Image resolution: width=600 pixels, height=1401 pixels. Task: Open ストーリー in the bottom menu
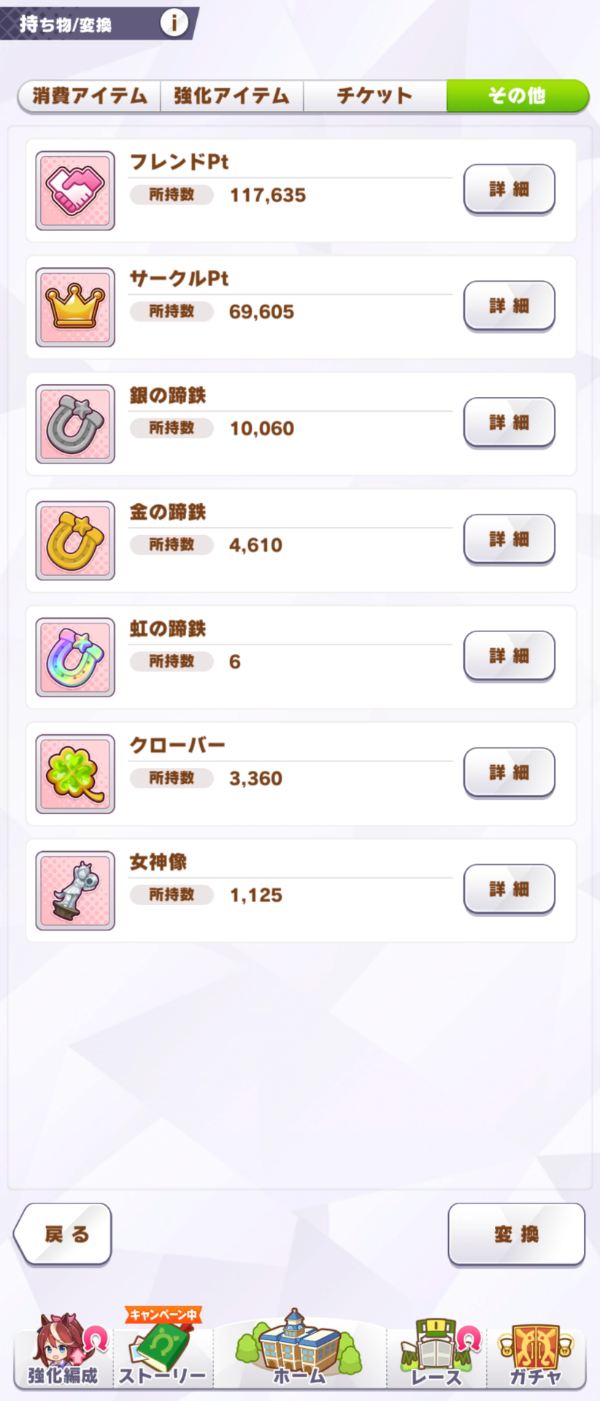tap(162, 1350)
